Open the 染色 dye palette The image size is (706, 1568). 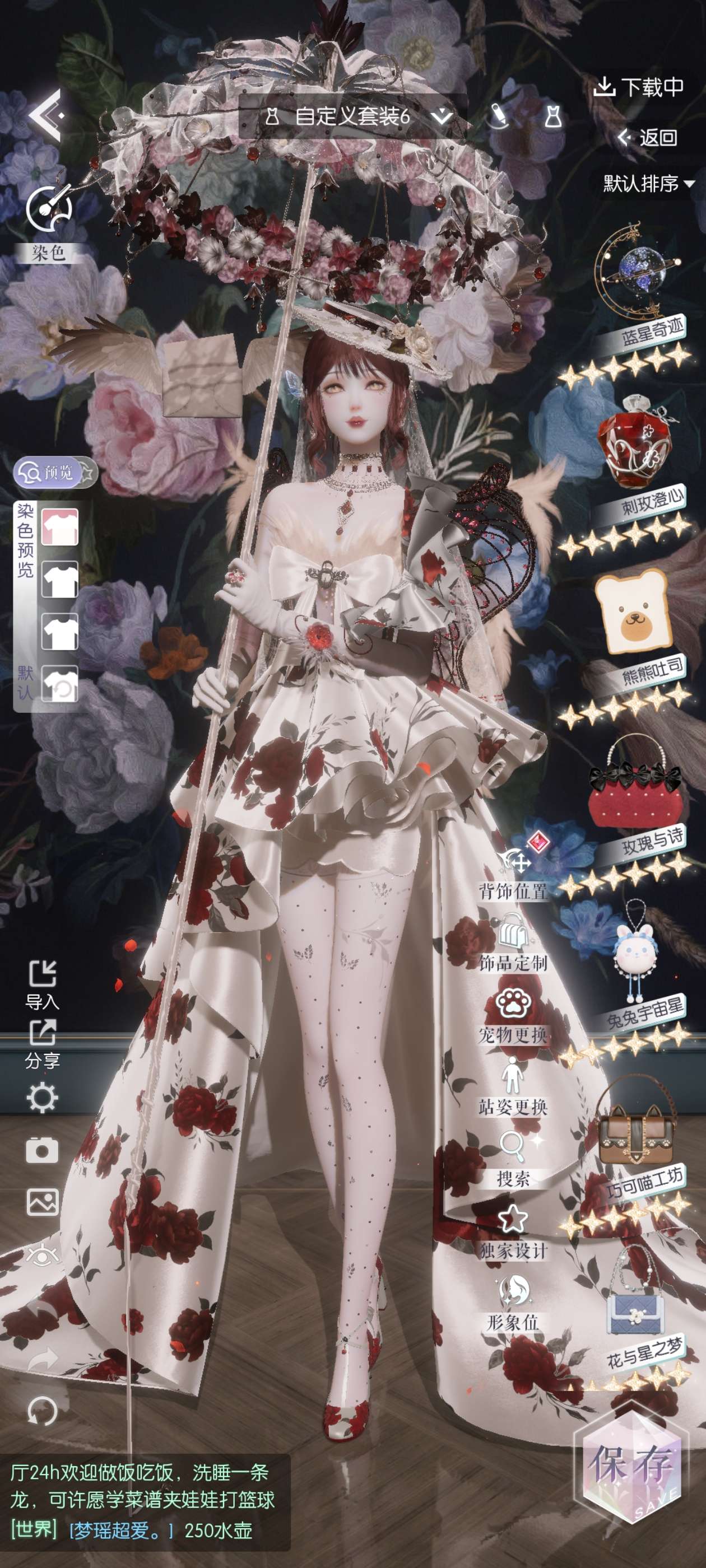point(49,211)
